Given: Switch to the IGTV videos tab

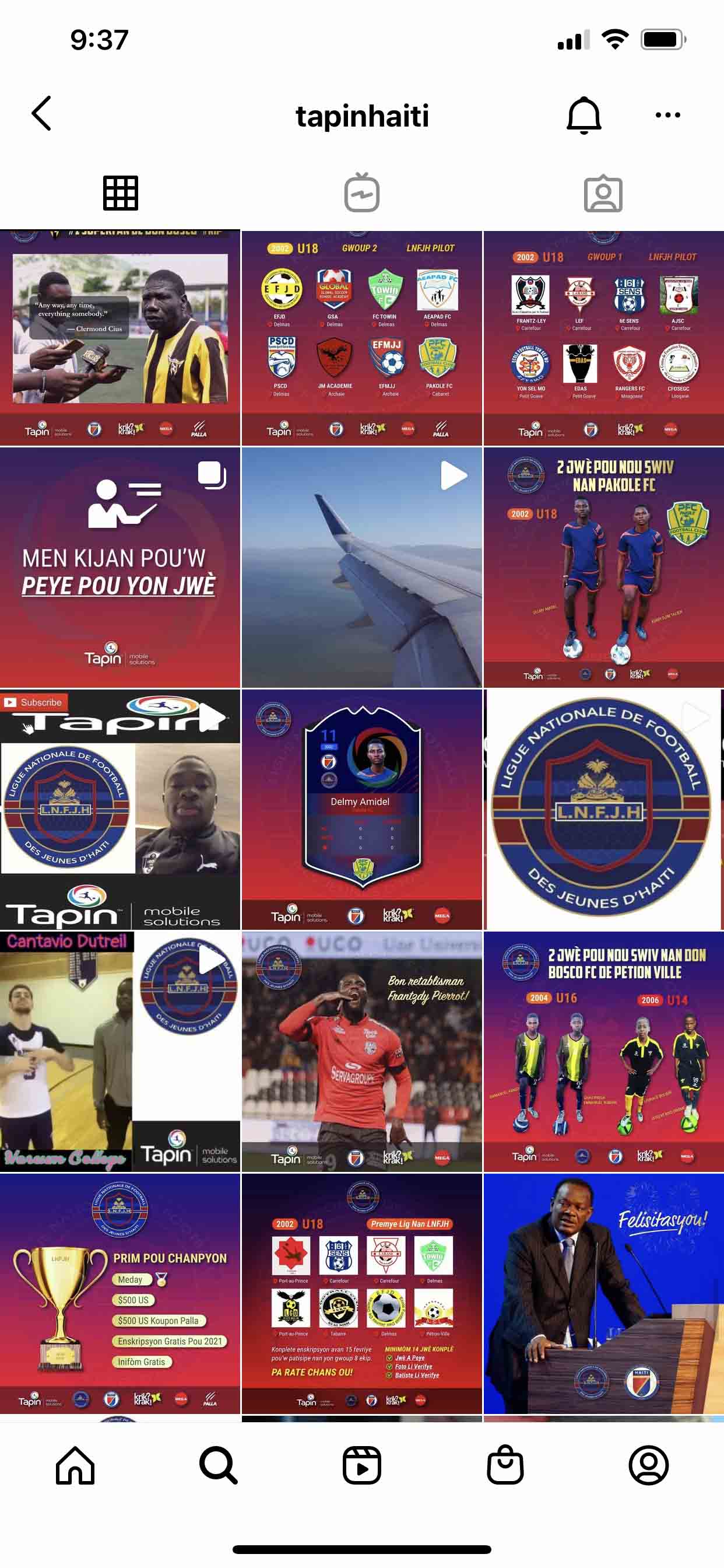Looking at the screenshot, I should point(361,193).
